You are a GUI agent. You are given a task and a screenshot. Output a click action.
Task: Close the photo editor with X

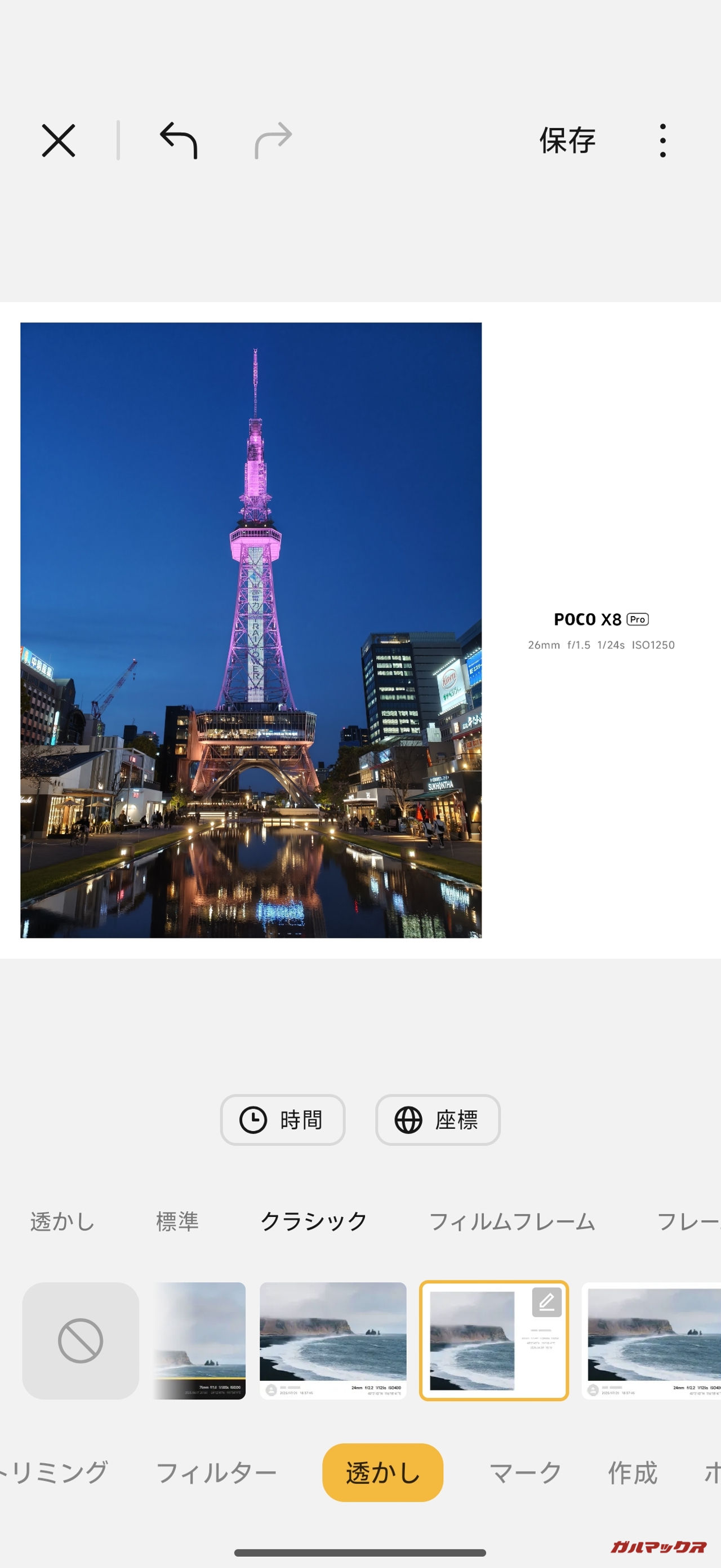pyautogui.click(x=59, y=140)
